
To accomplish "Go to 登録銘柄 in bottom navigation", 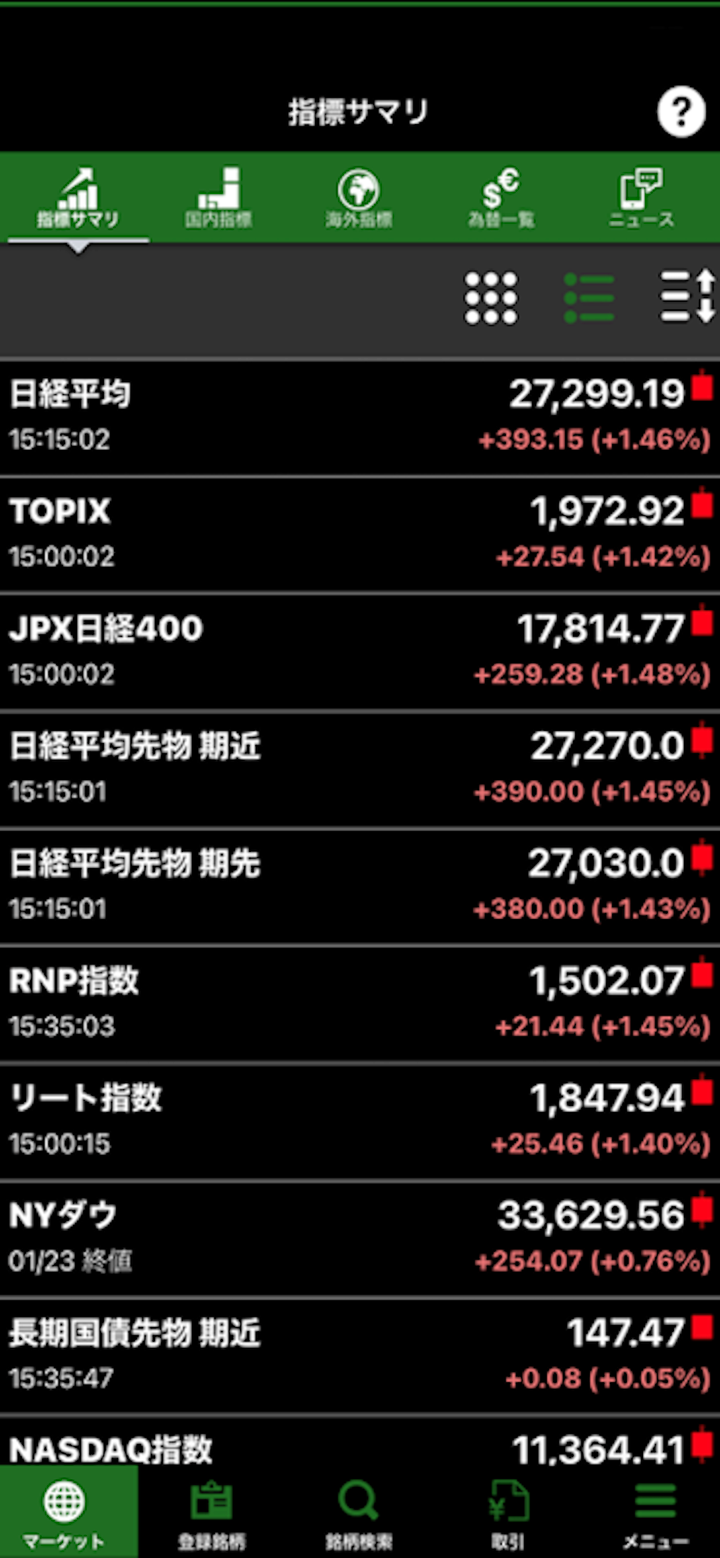I will [211, 1512].
